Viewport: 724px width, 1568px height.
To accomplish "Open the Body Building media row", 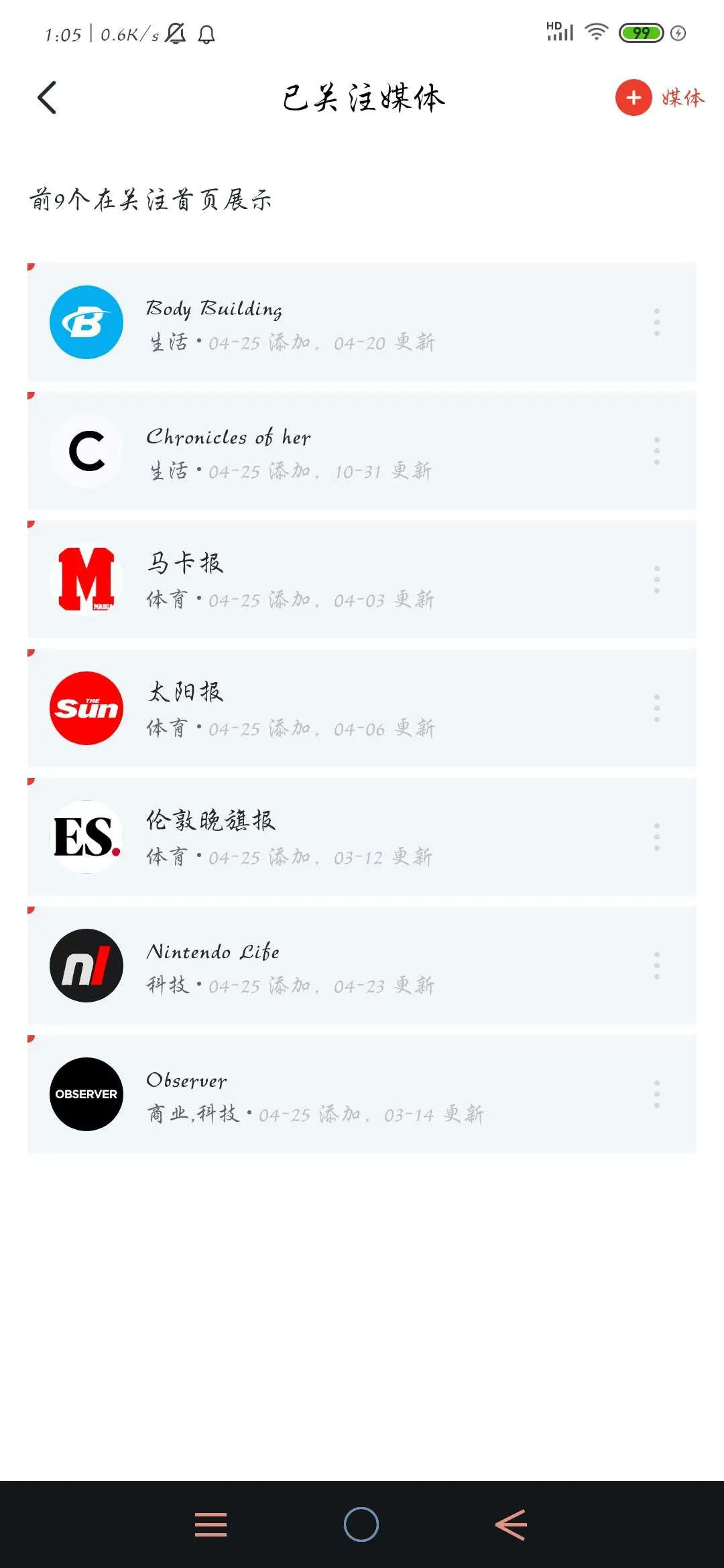I will coord(335,322).
